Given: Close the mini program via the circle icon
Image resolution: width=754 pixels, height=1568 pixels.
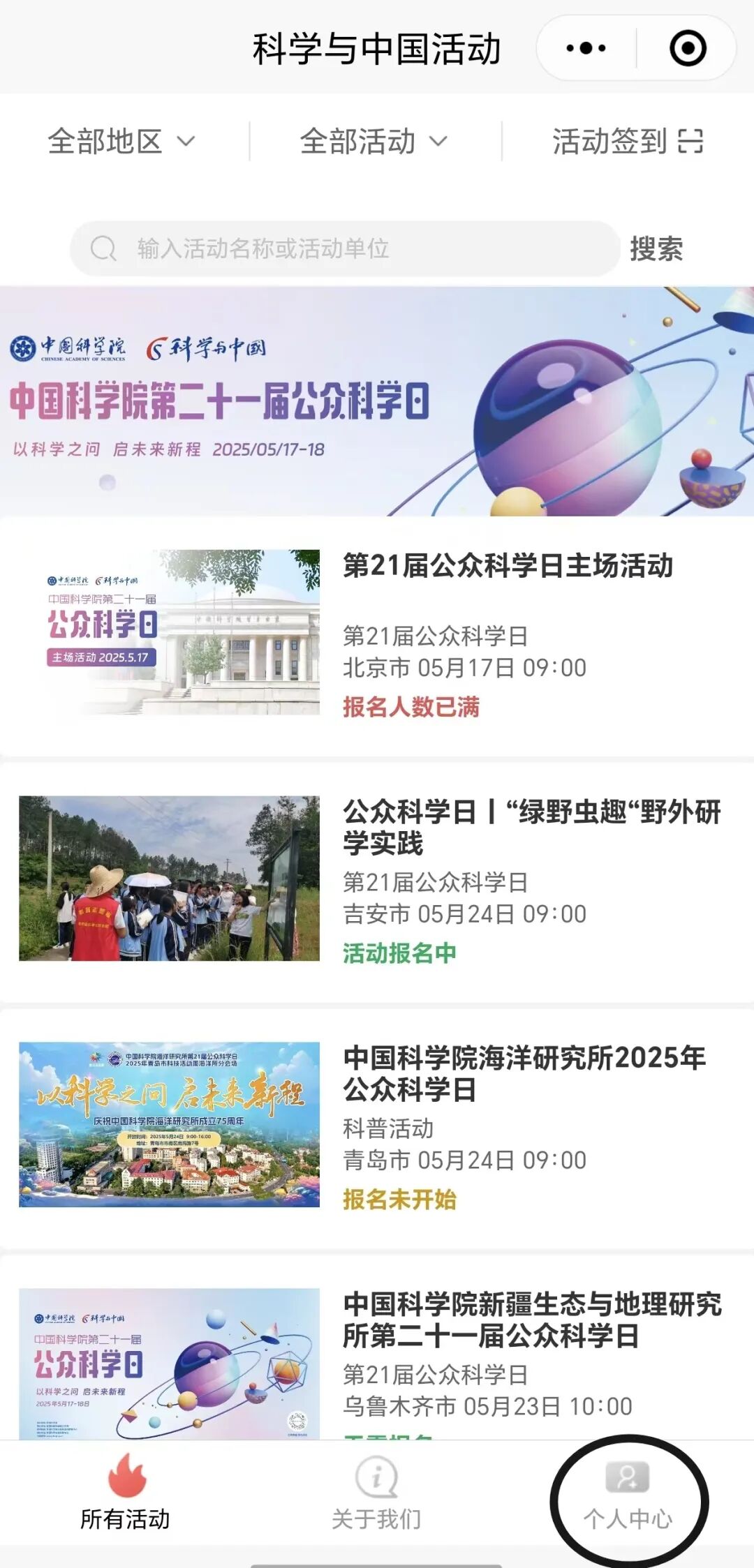Looking at the screenshot, I should (x=688, y=48).
